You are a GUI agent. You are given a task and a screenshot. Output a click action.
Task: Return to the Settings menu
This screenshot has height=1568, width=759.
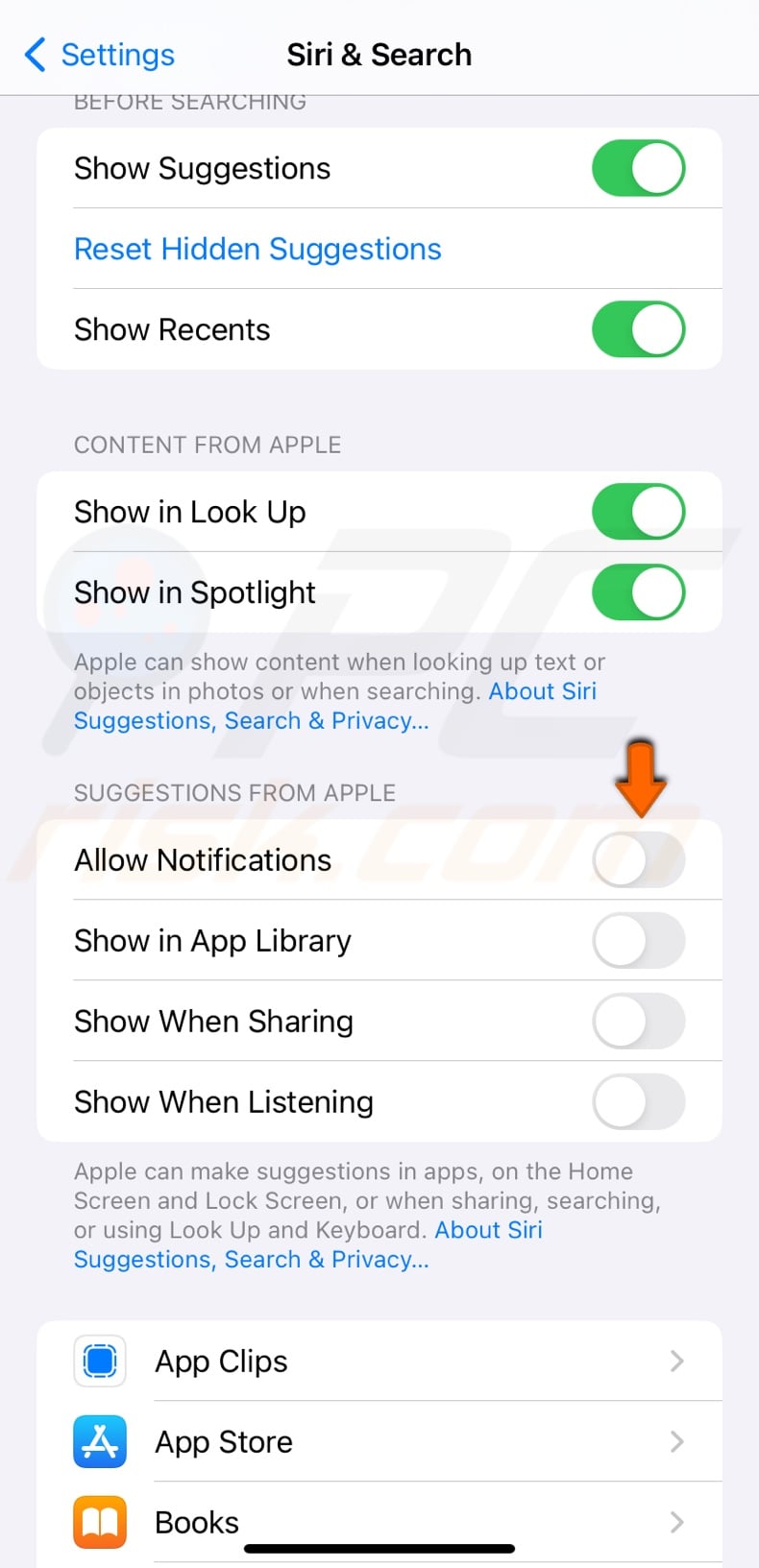point(117,55)
